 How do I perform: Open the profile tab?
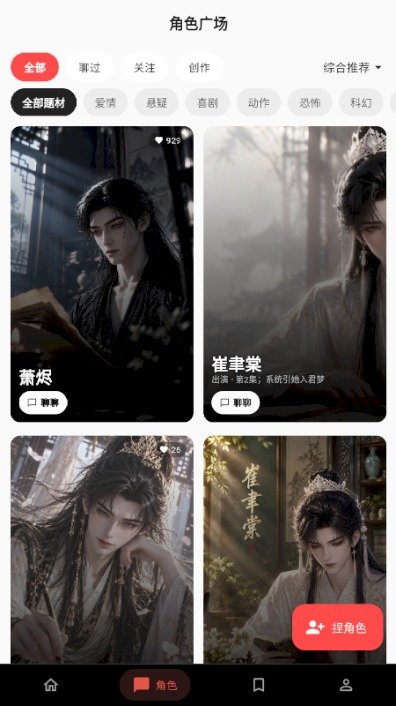[346, 685]
